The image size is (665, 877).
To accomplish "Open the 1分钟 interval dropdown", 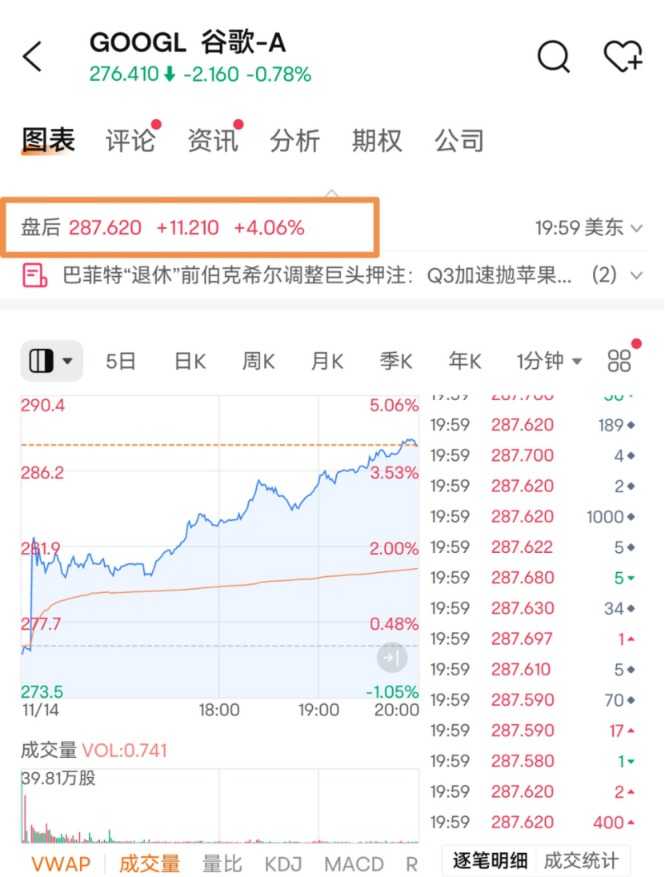I will tap(549, 361).
